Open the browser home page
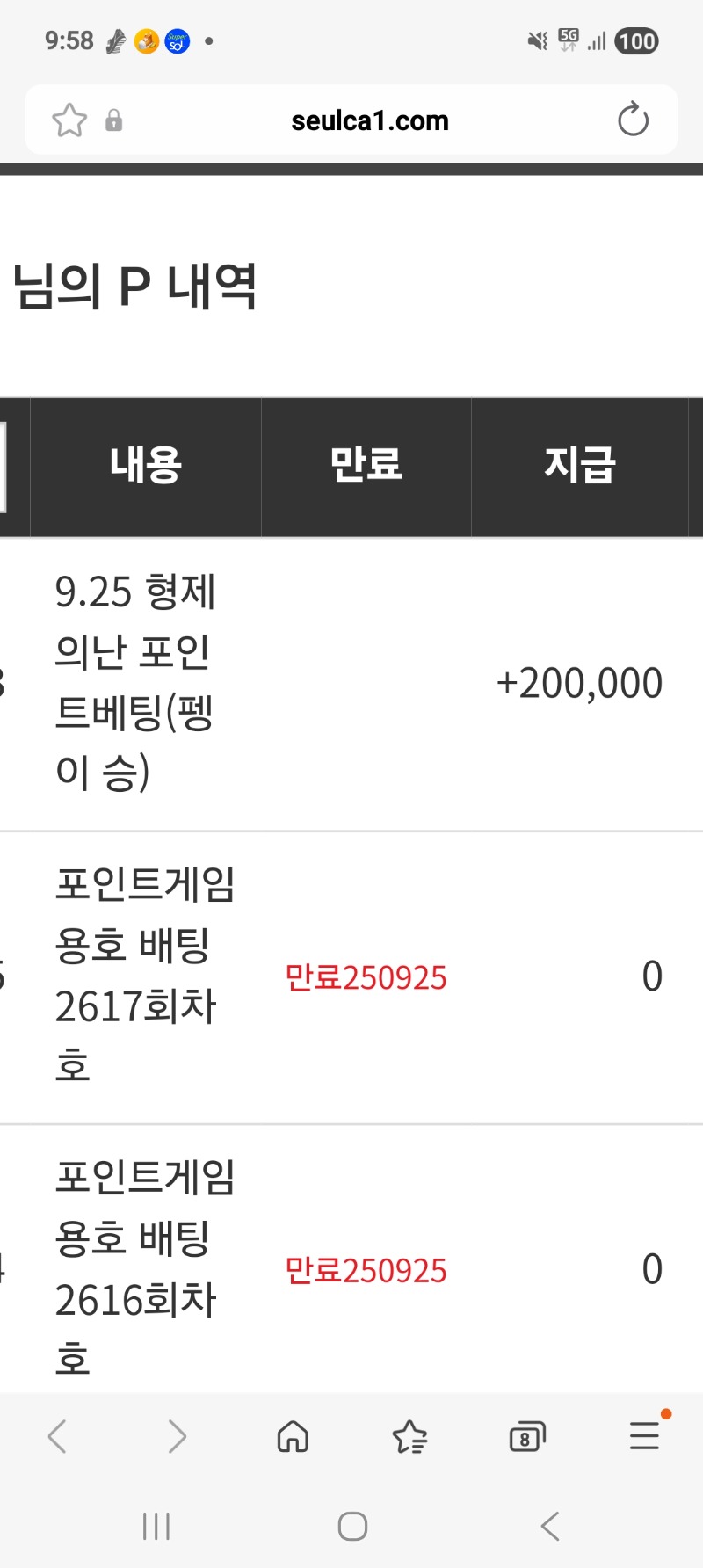Viewport: 703px width, 1568px height. tap(293, 1437)
